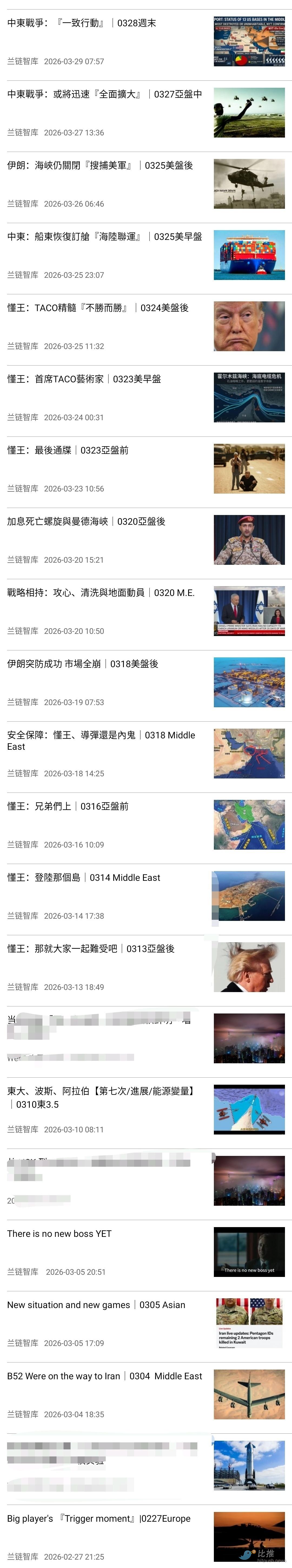Read Big player's『Trigger moment』0227Europe
Screen dimensions: 292x1568
coord(98,1519)
